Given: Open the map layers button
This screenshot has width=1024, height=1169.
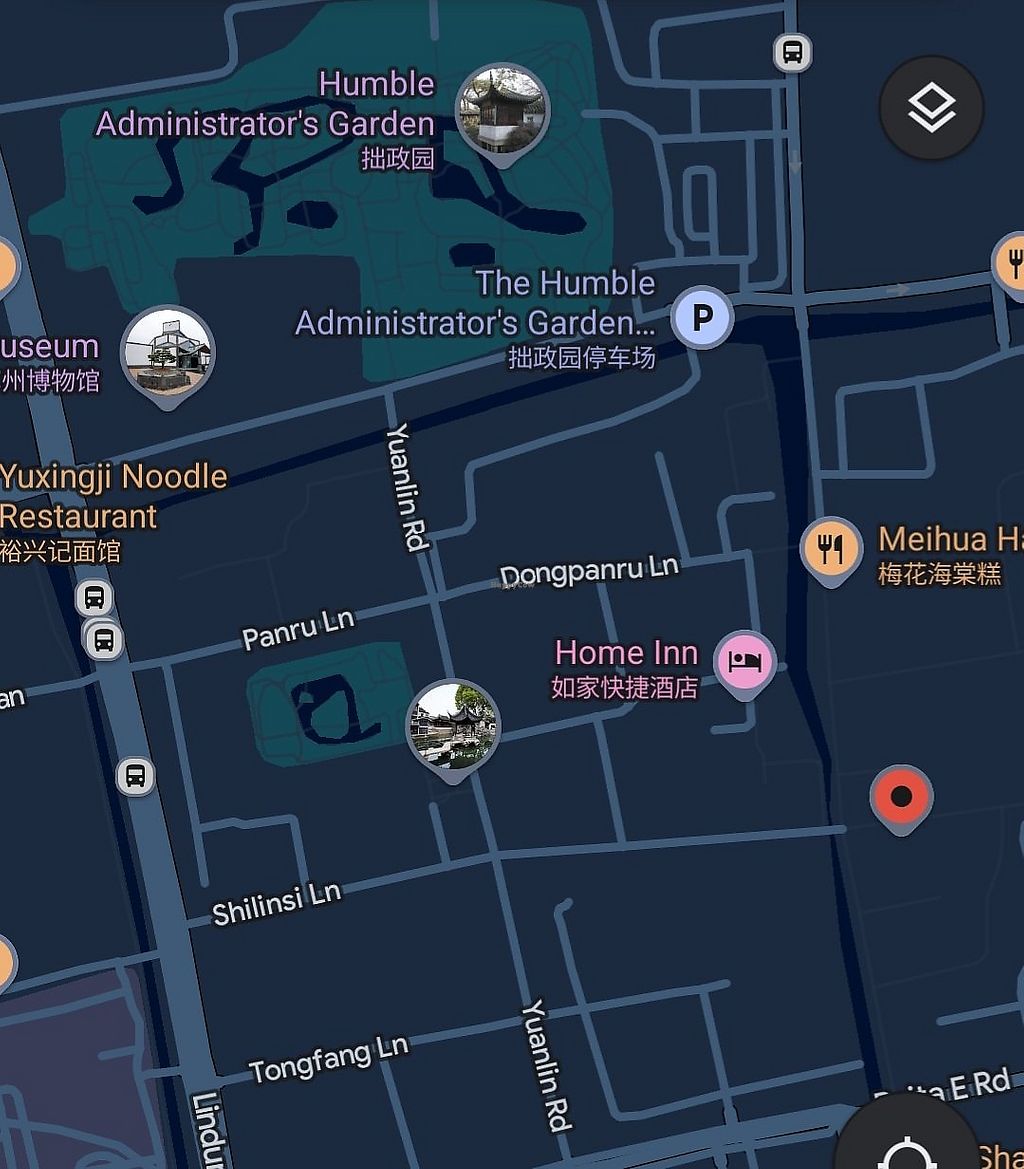Looking at the screenshot, I should (x=931, y=108).
